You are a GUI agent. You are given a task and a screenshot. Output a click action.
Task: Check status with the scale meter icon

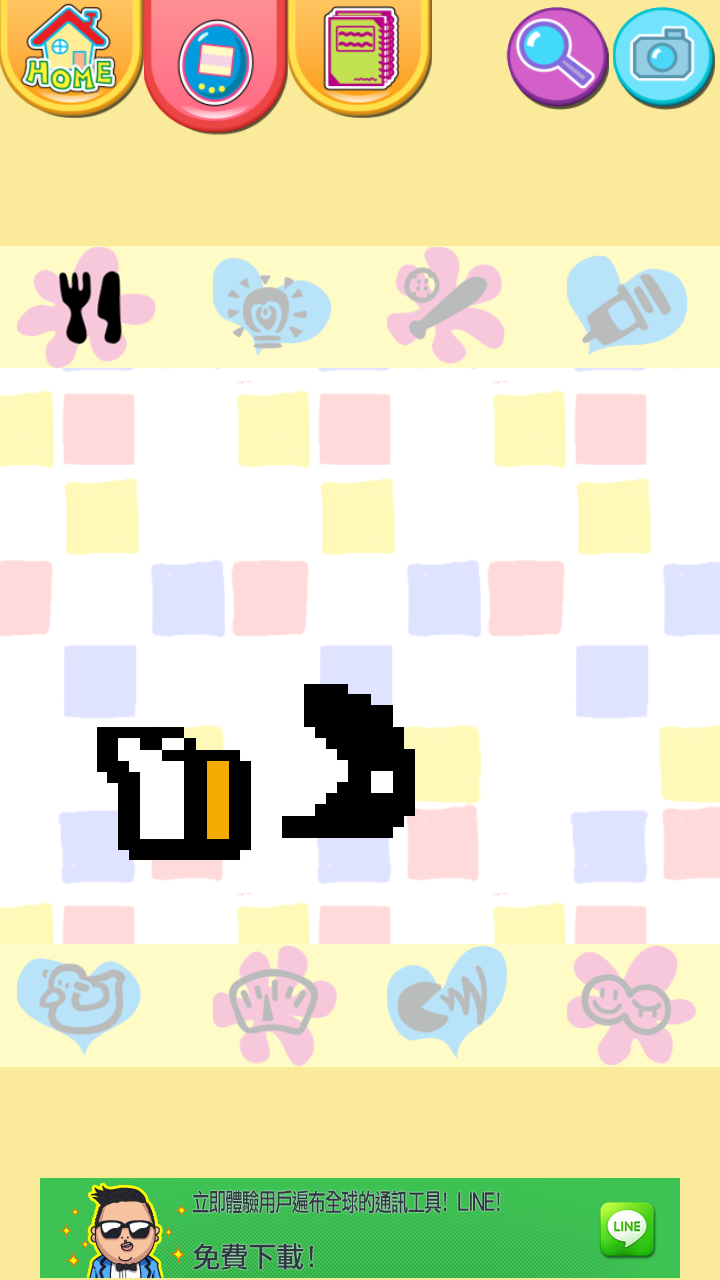click(x=272, y=1004)
